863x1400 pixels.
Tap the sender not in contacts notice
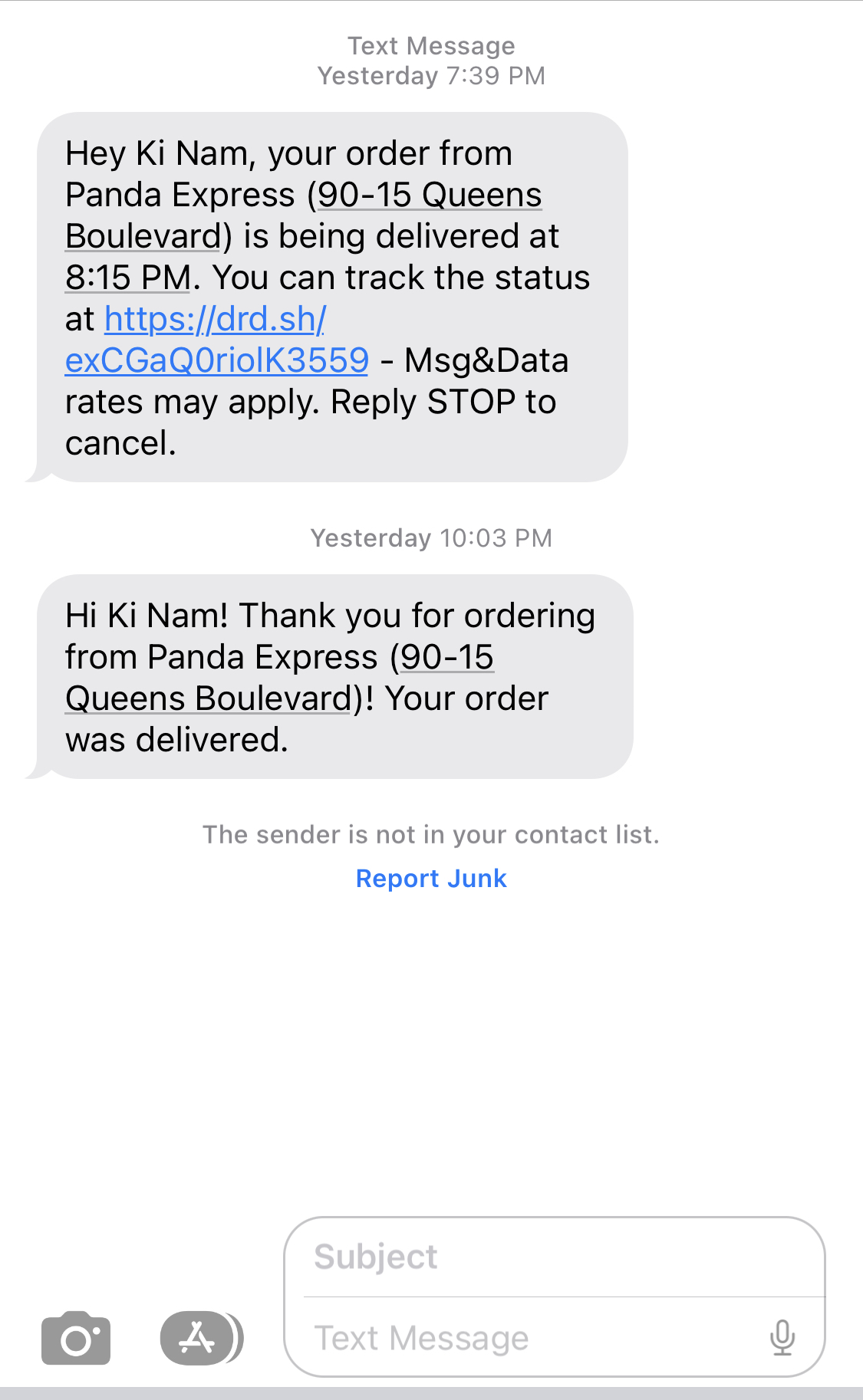[x=431, y=834]
